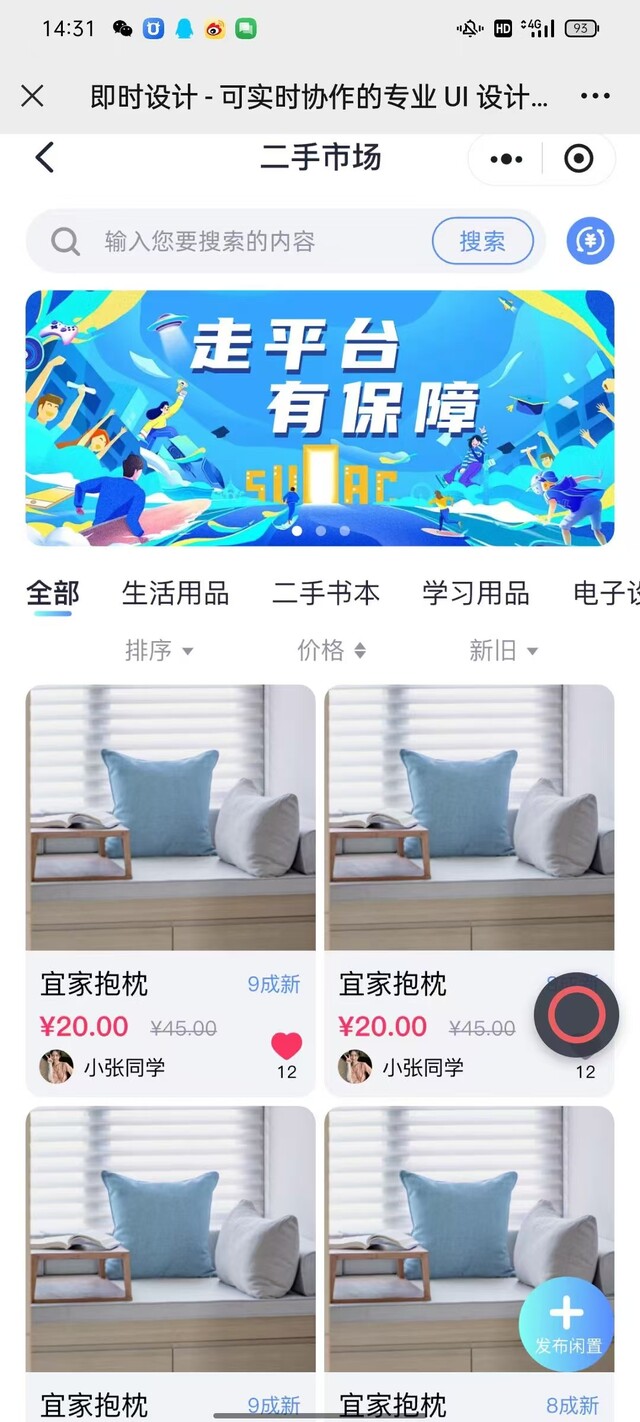Open the yen currency refresh icon

590,241
